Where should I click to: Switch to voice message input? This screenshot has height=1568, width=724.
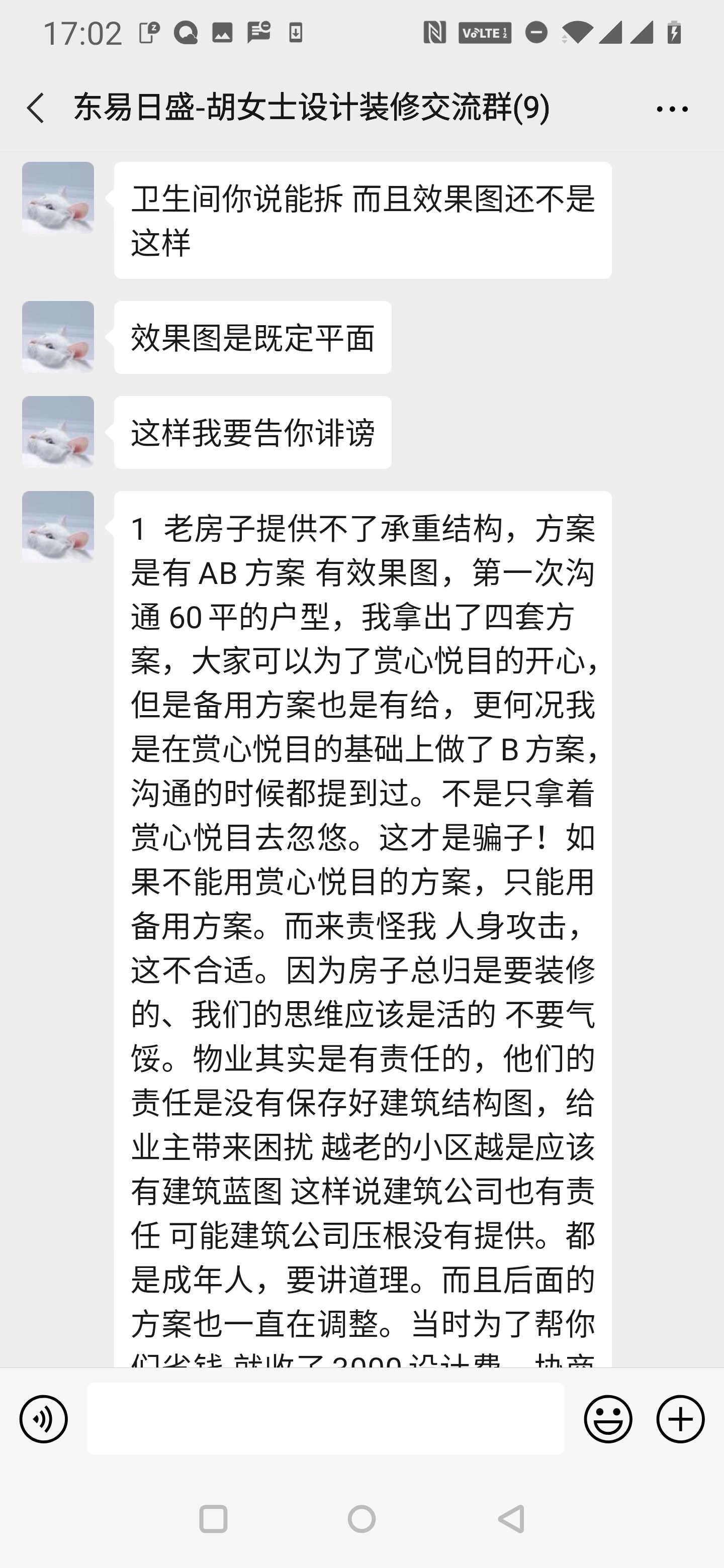pos(44,1419)
